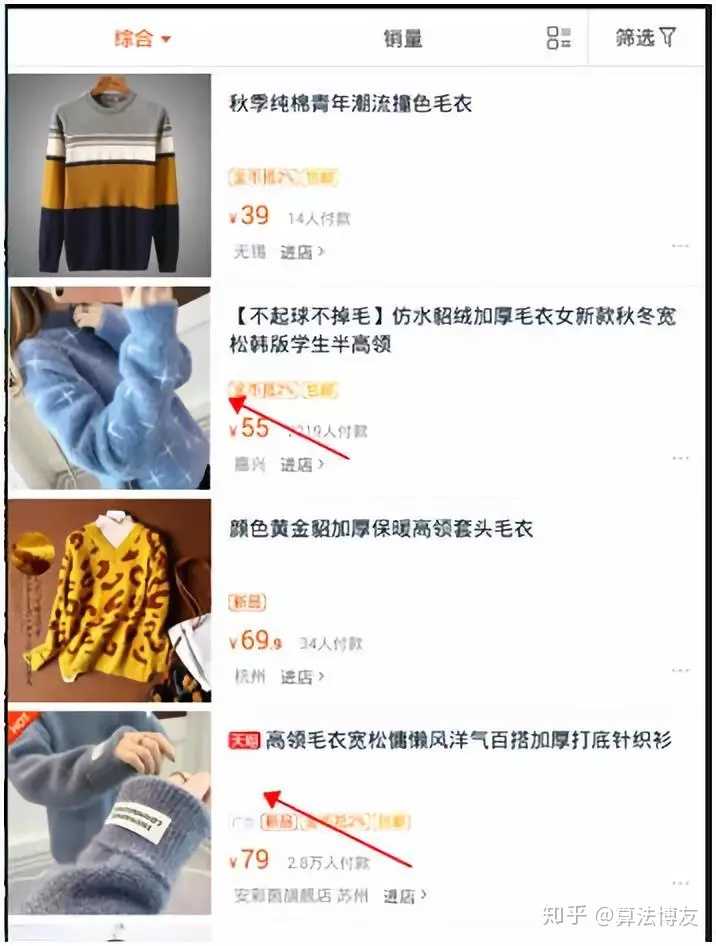Open the 仿水貂绒加厚毛衣 blue sweater product
This screenshot has width=716, height=946.
pos(452,330)
